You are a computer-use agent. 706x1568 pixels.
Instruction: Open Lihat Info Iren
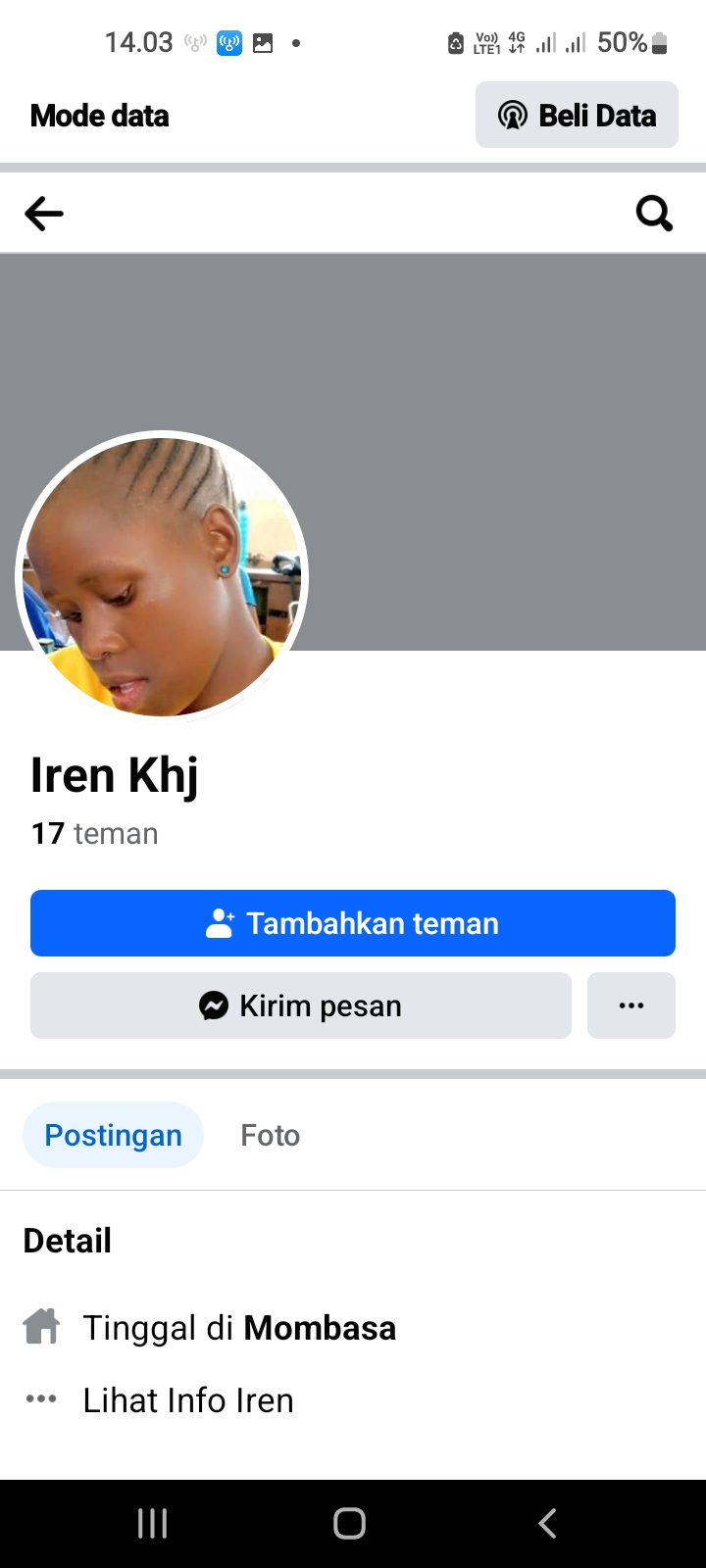point(188,1400)
